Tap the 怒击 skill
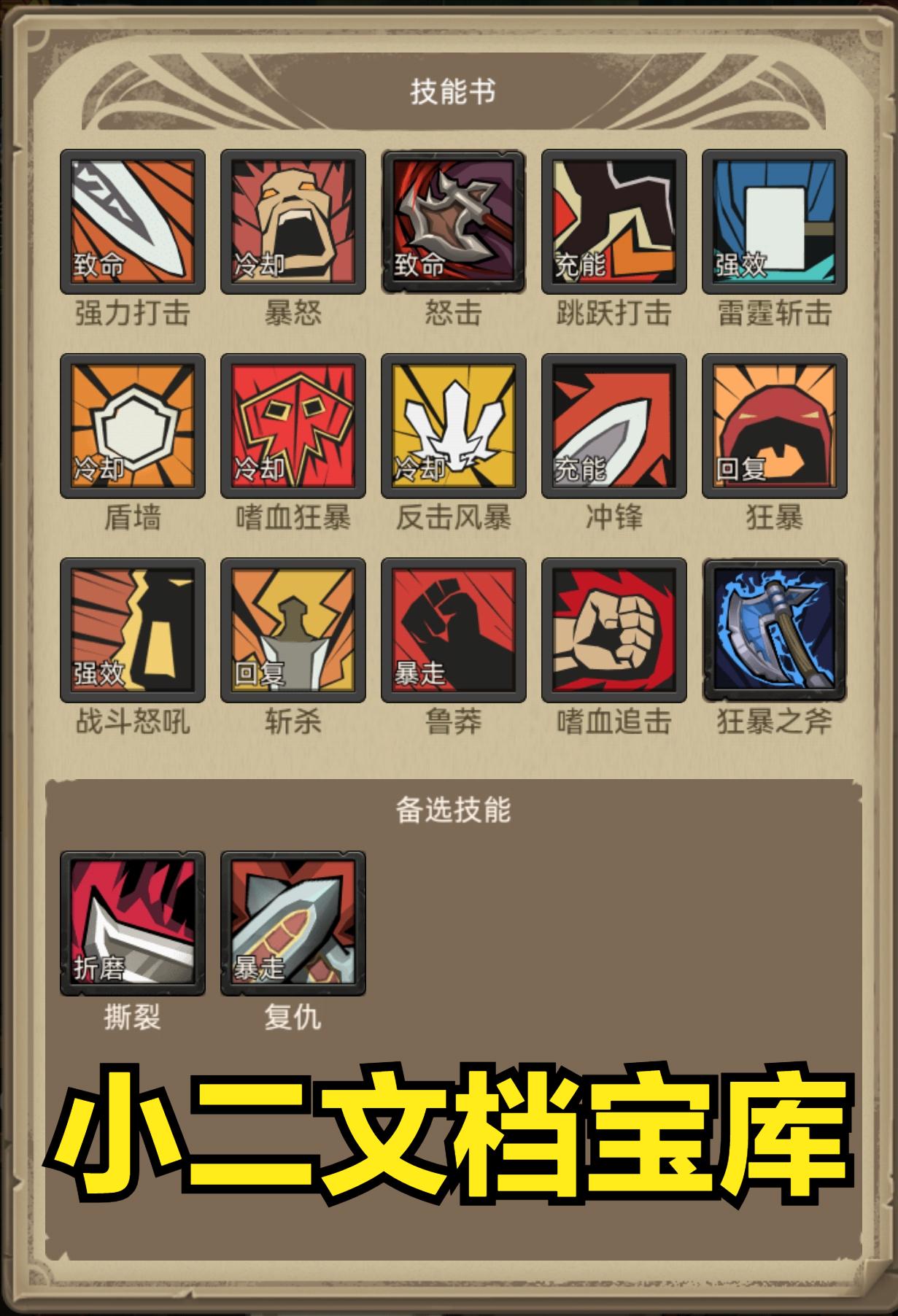This screenshot has width=898, height=1316. (x=453, y=222)
